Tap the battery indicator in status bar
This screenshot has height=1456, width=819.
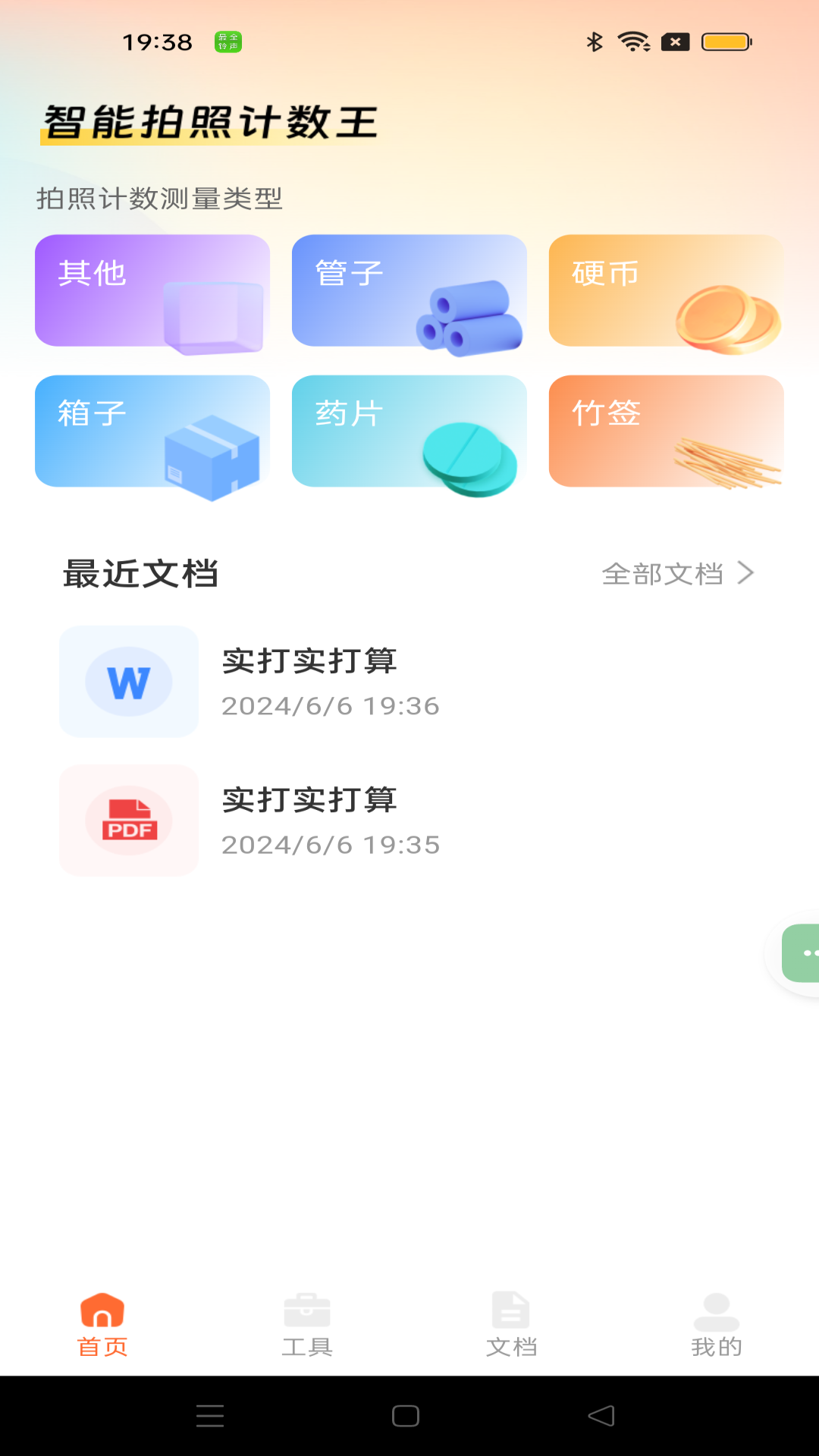pos(726,43)
